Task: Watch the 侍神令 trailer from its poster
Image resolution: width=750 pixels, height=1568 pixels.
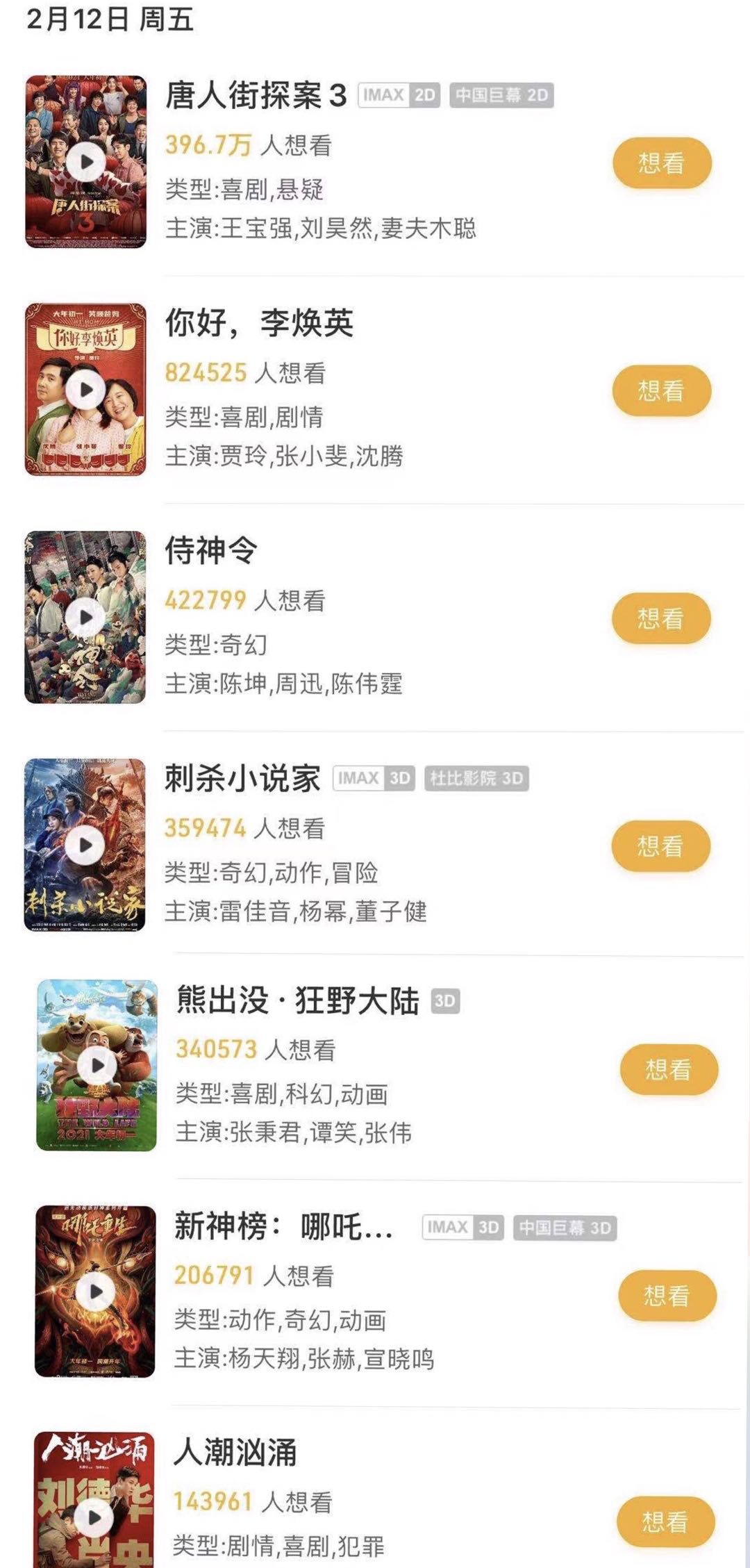Action: coord(85,617)
